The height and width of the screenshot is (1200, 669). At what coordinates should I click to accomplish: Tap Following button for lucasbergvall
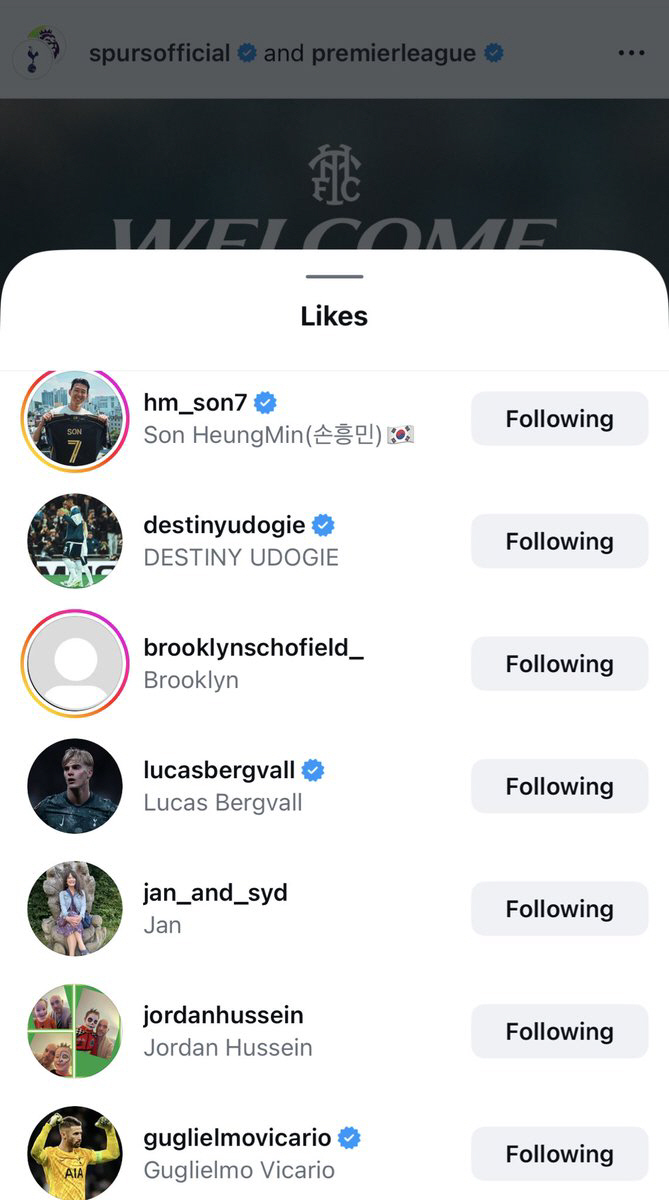(559, 786)
